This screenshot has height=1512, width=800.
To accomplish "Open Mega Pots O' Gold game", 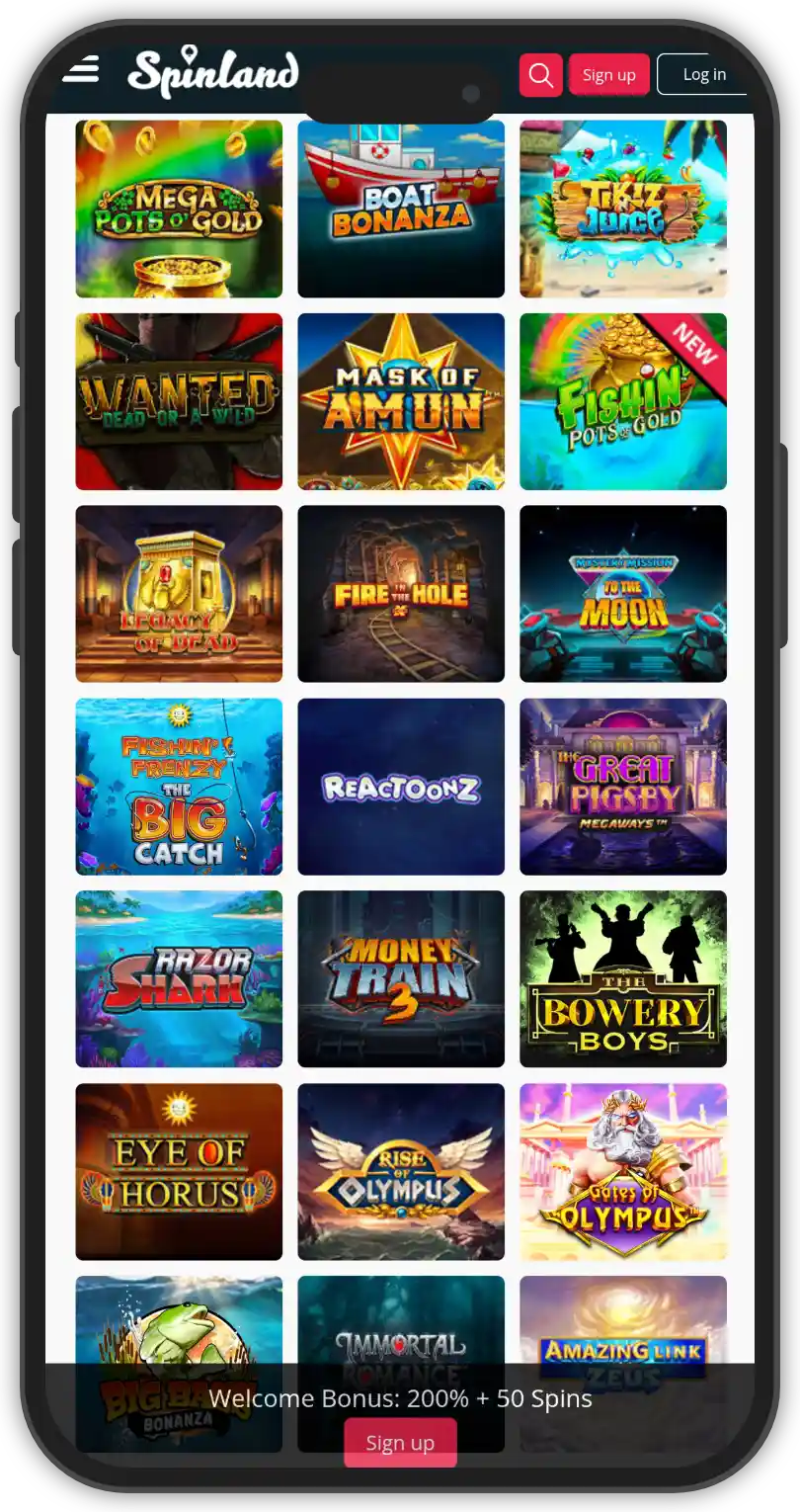I will (179, 209).
